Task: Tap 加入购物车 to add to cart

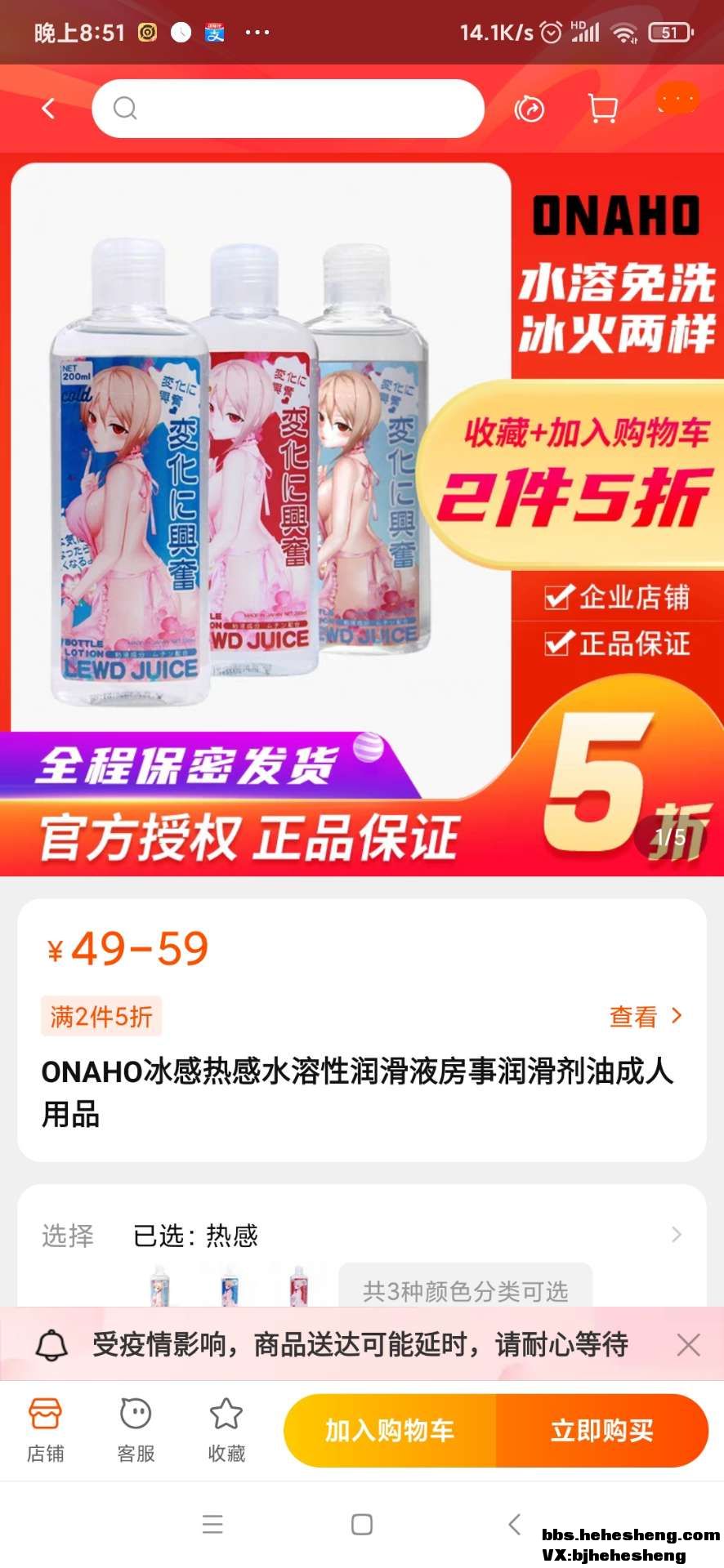Action: (390, 1430)
